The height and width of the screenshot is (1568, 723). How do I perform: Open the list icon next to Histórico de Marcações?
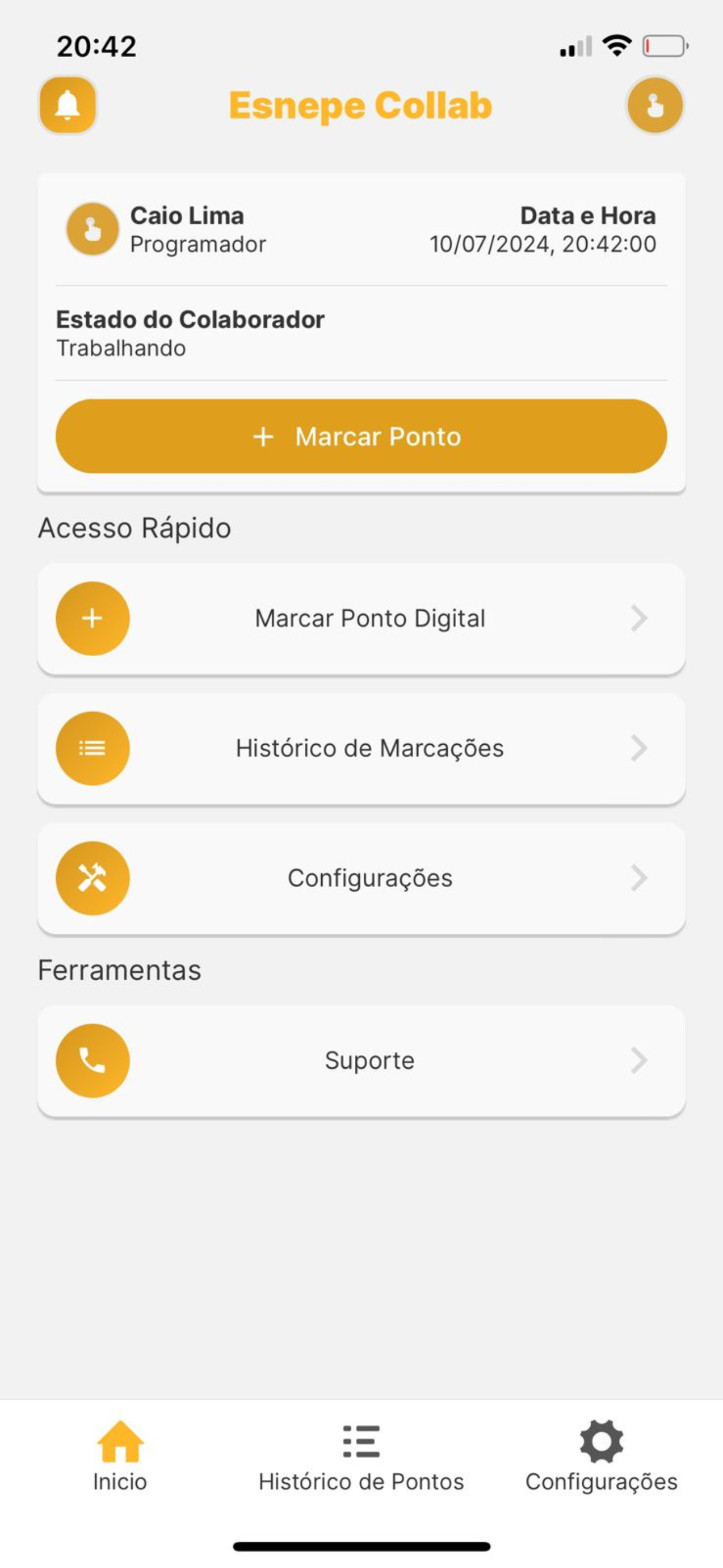[92, 748]
